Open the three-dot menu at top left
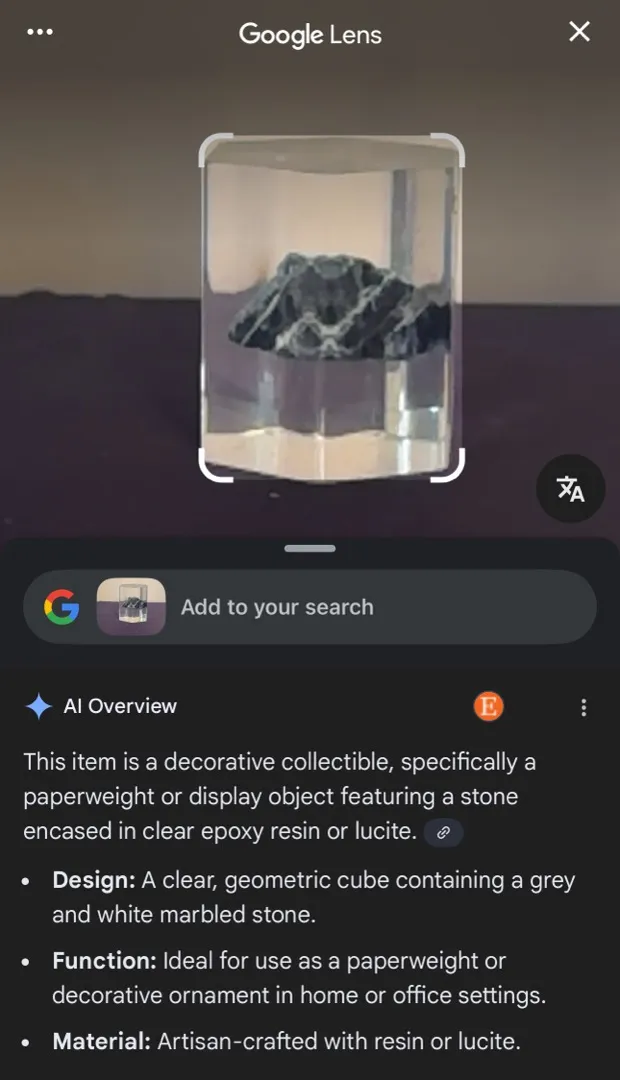The width and height of the screenshot is (620, 1080). pyautogui.click(x=40, y=32)
